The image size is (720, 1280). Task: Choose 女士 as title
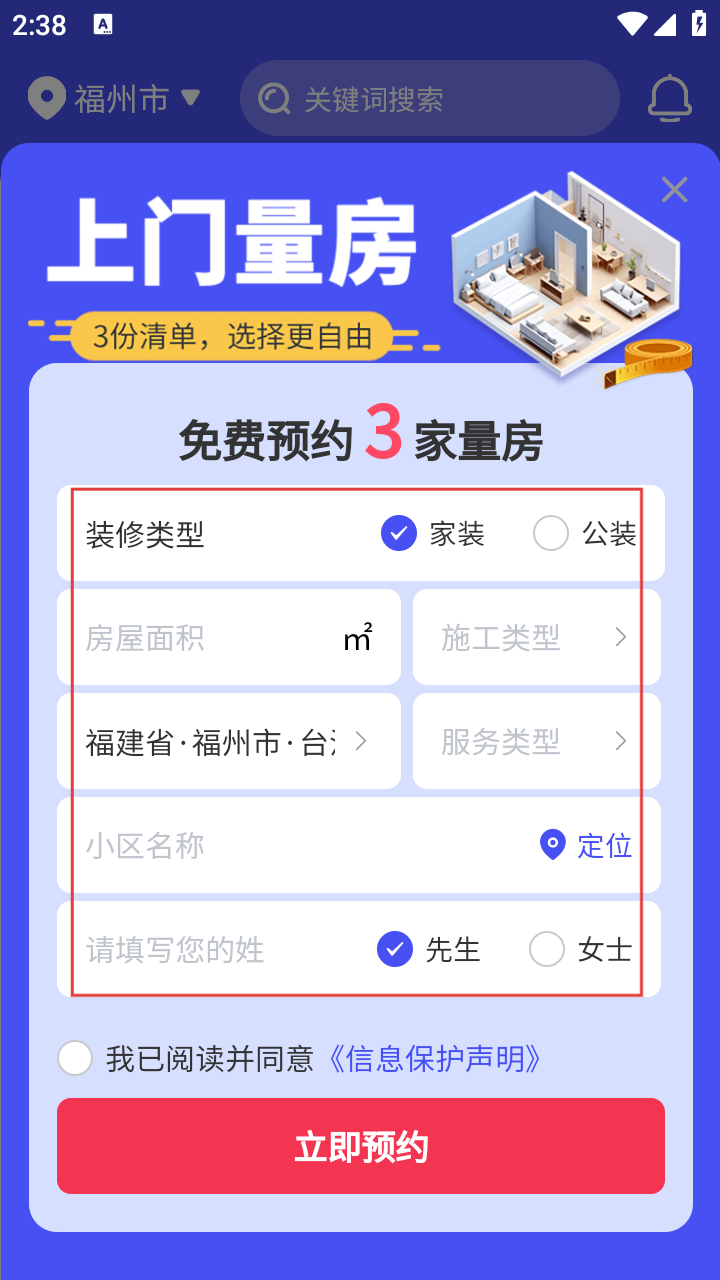click(547, 949)
